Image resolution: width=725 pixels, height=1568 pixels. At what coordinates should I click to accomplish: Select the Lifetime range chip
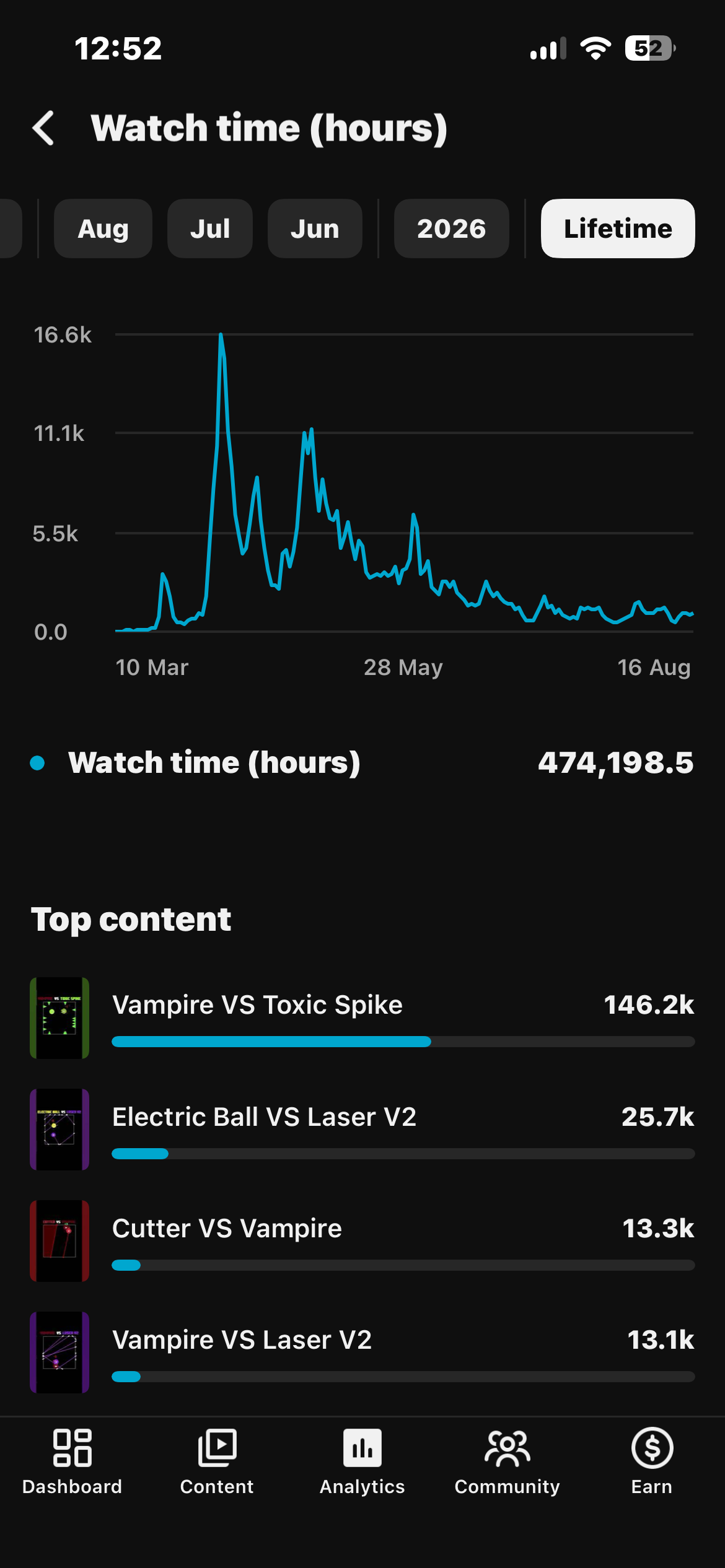click(618, 229)
